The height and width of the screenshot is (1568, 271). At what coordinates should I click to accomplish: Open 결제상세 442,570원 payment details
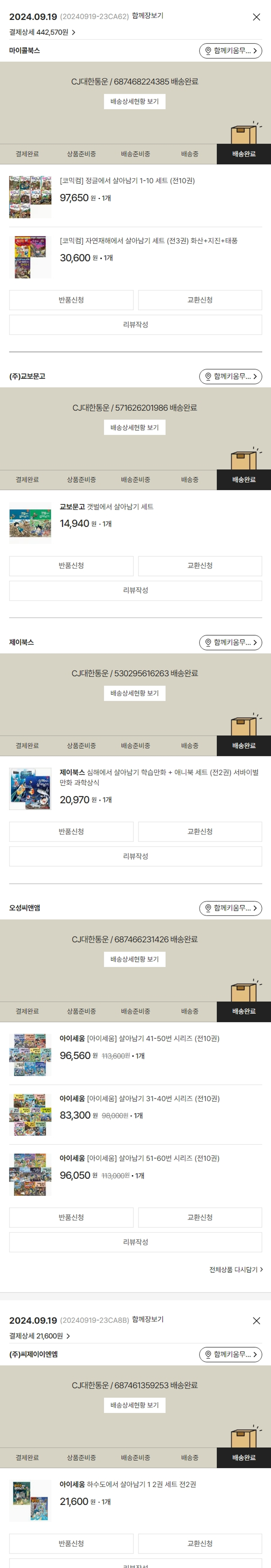tap(42, 32)
